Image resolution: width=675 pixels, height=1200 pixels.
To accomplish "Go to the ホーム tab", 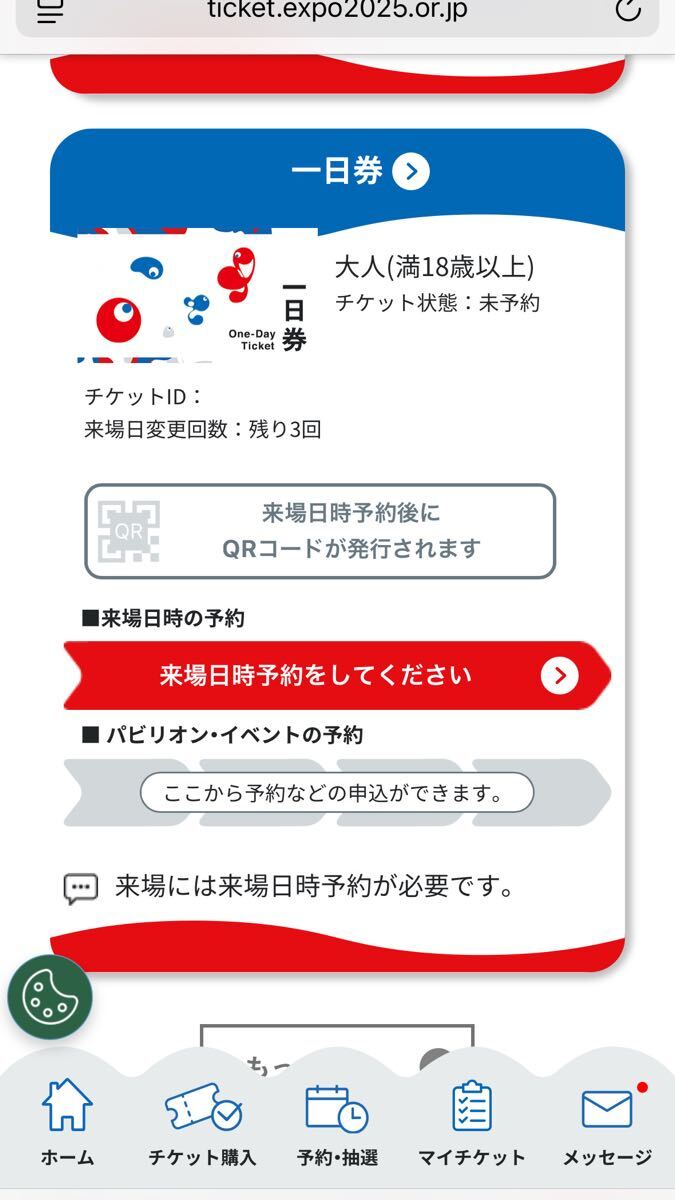I will tap(67, 1123).
